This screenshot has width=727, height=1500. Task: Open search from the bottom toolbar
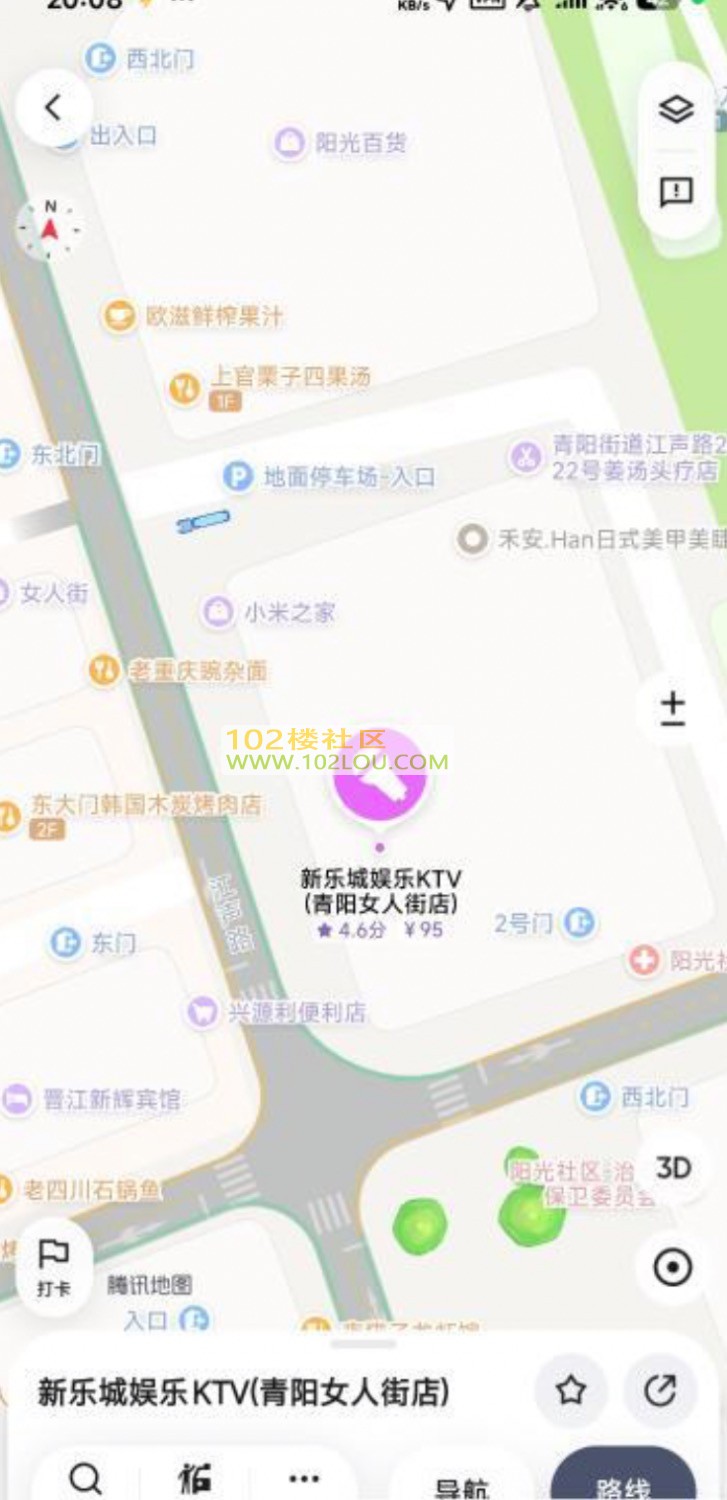[x=86, y=1478]
